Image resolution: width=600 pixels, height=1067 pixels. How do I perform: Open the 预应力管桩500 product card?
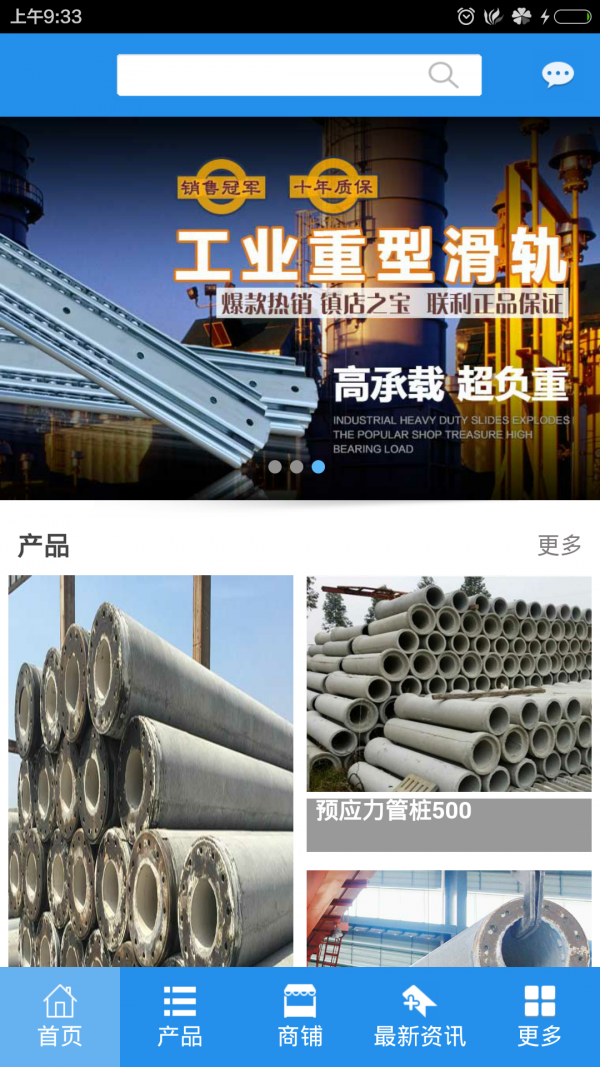click(448, 713)
